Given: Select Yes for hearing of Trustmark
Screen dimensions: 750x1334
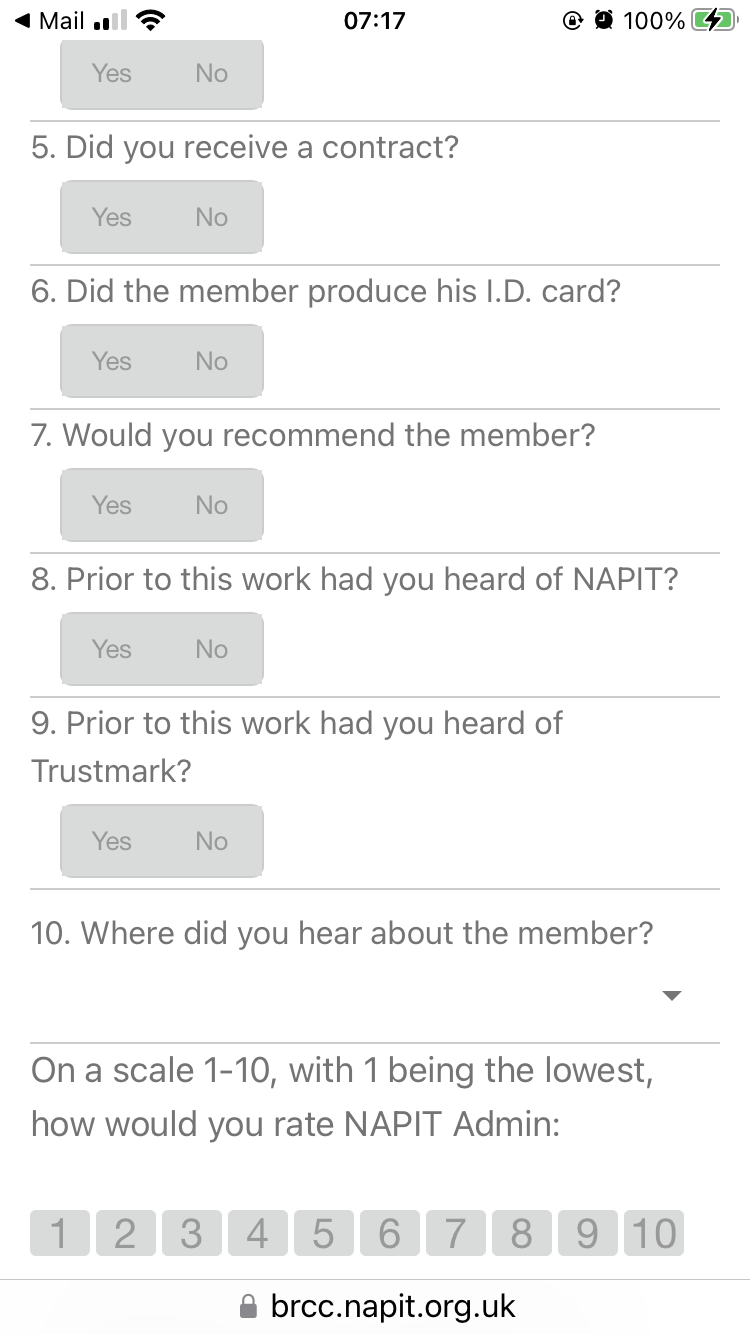Looking at the screenshot, I should click(112, 841).
